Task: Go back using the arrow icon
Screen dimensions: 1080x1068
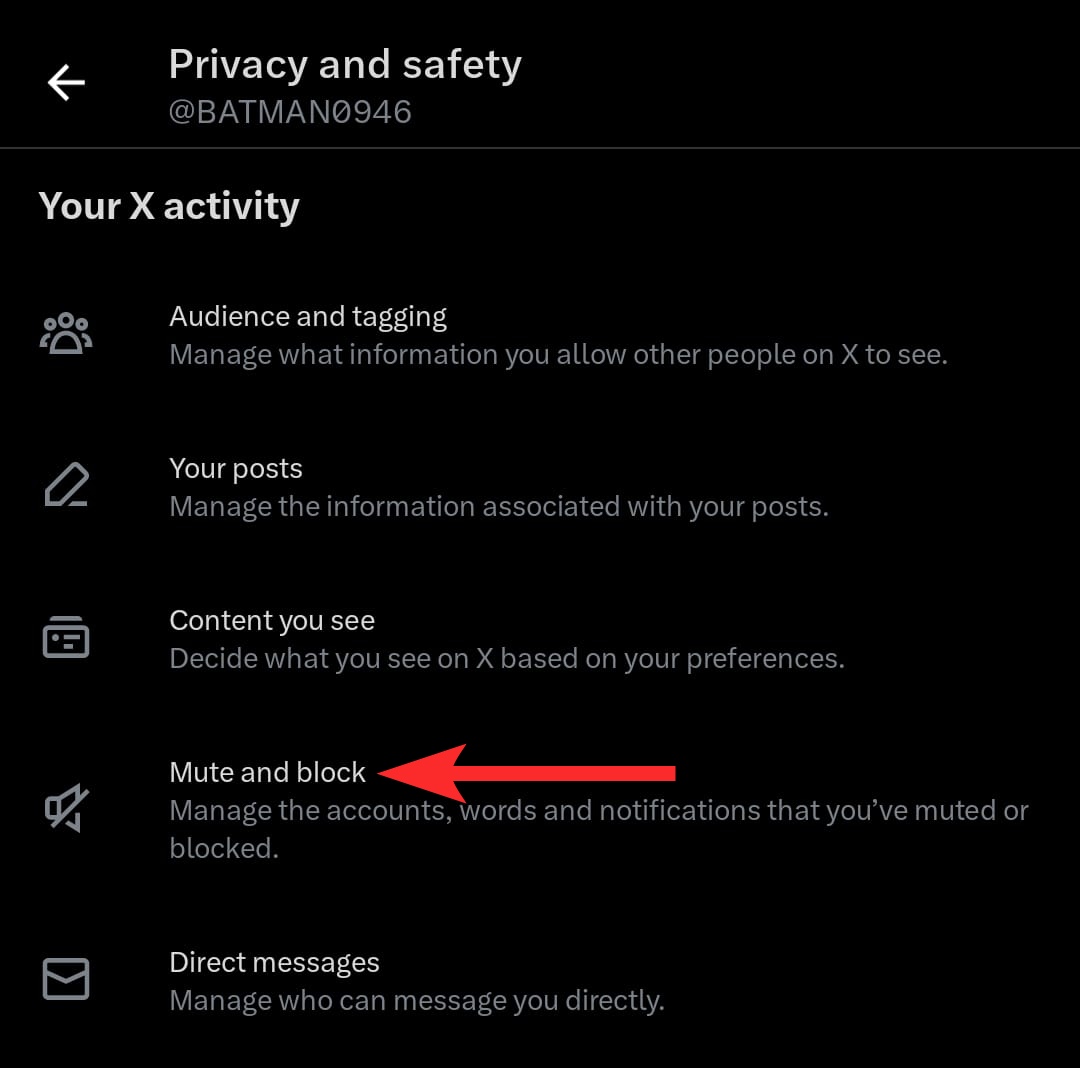Action: (x=66, y=83)
